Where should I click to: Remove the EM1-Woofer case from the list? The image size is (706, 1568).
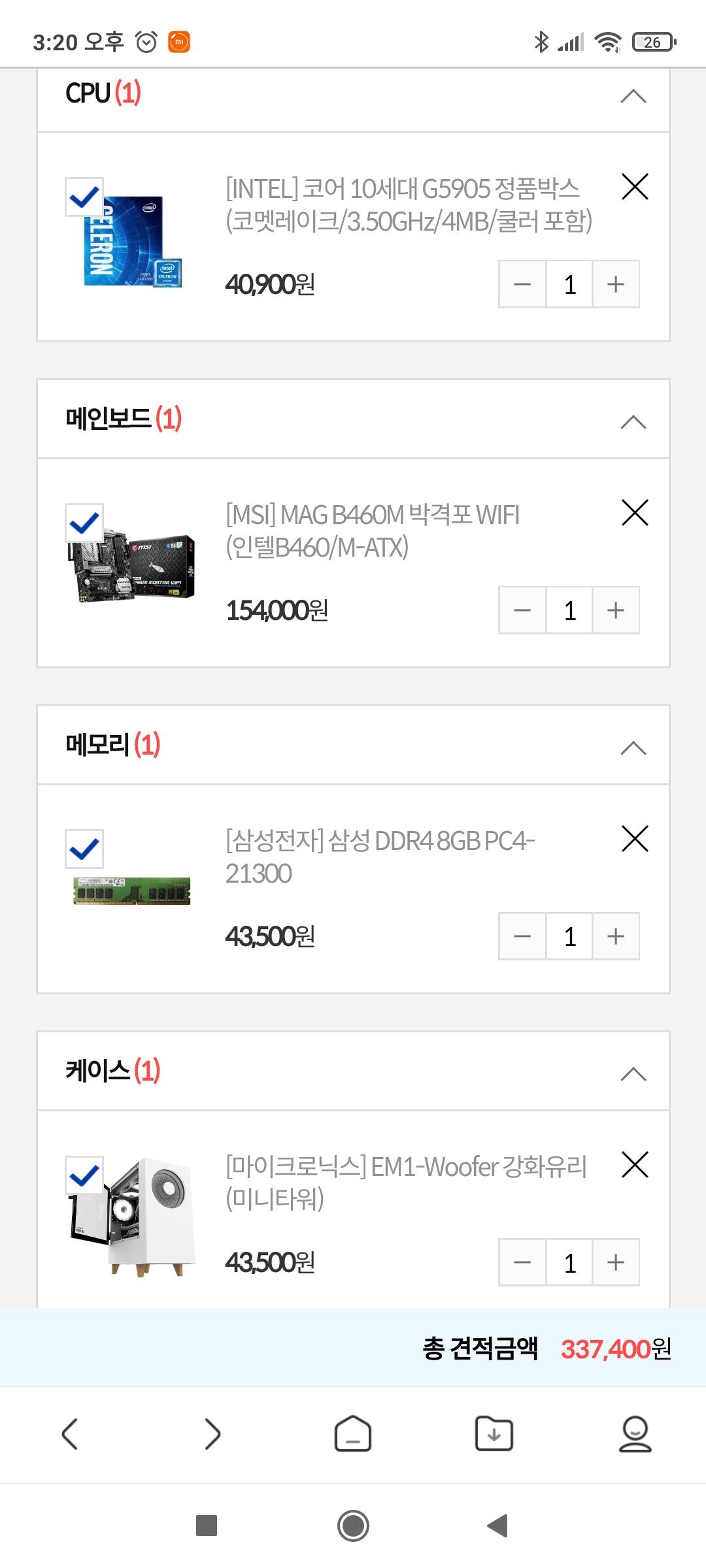point(635,1165)
